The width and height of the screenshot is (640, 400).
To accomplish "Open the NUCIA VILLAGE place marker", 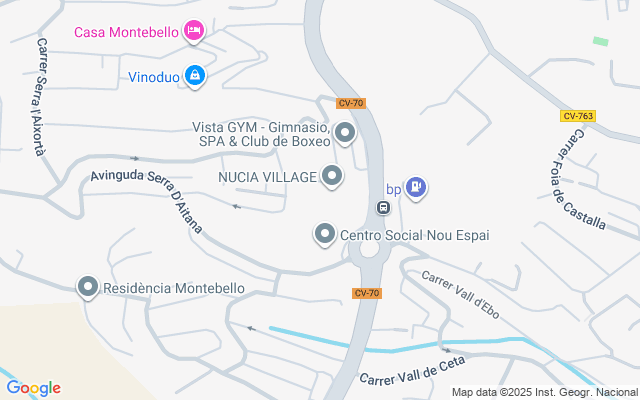I will (332, 178).
